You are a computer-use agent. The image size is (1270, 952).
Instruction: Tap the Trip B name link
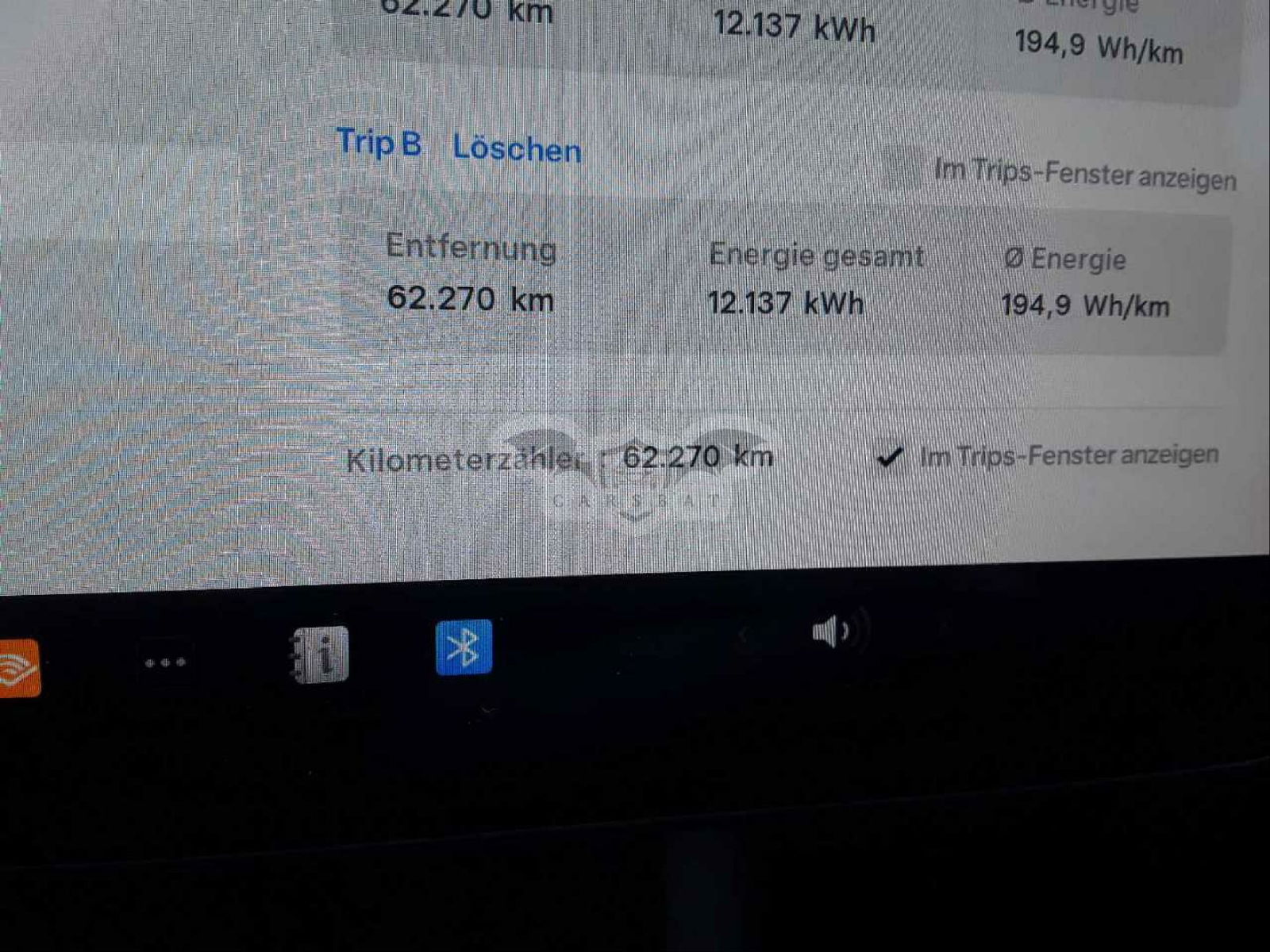tap(379, 144)
